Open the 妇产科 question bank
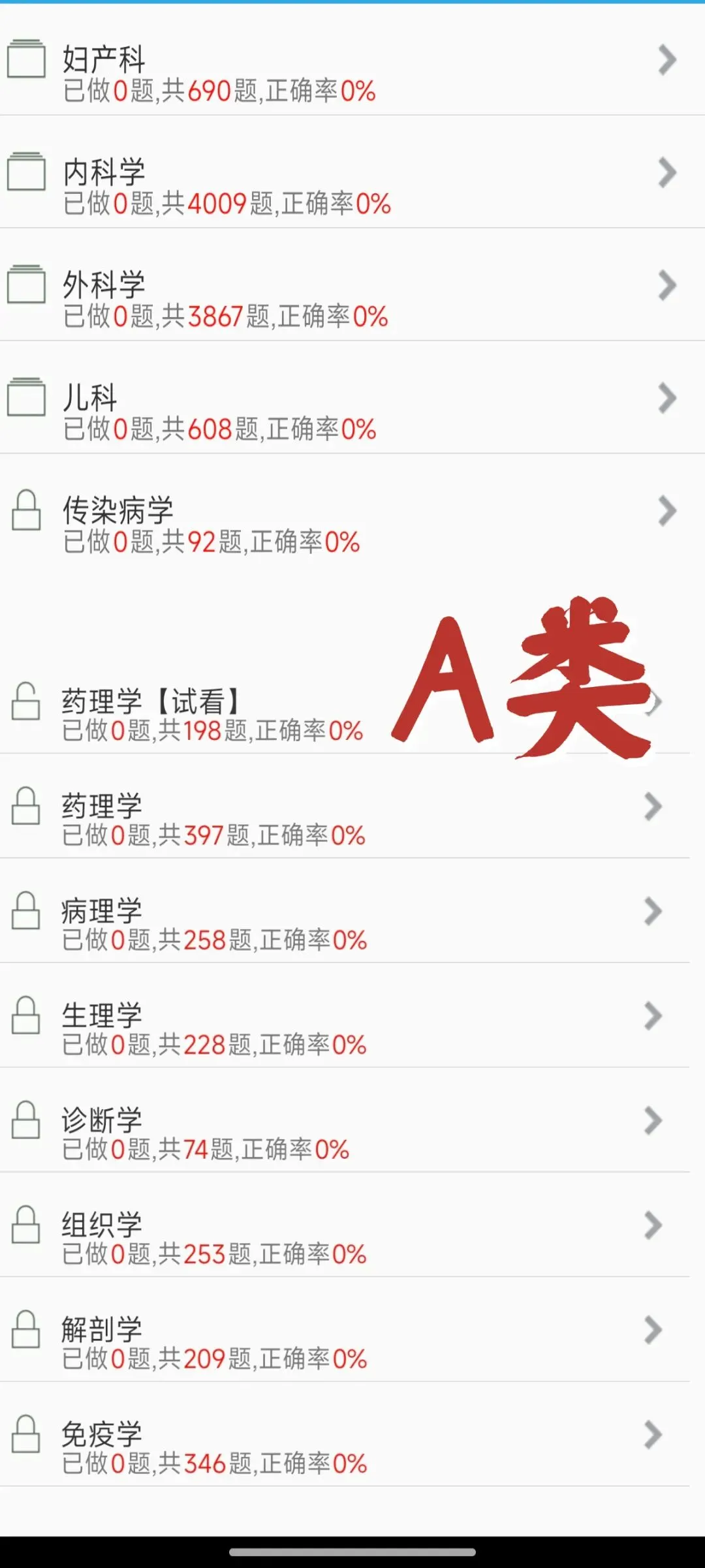 pos(352,59)
